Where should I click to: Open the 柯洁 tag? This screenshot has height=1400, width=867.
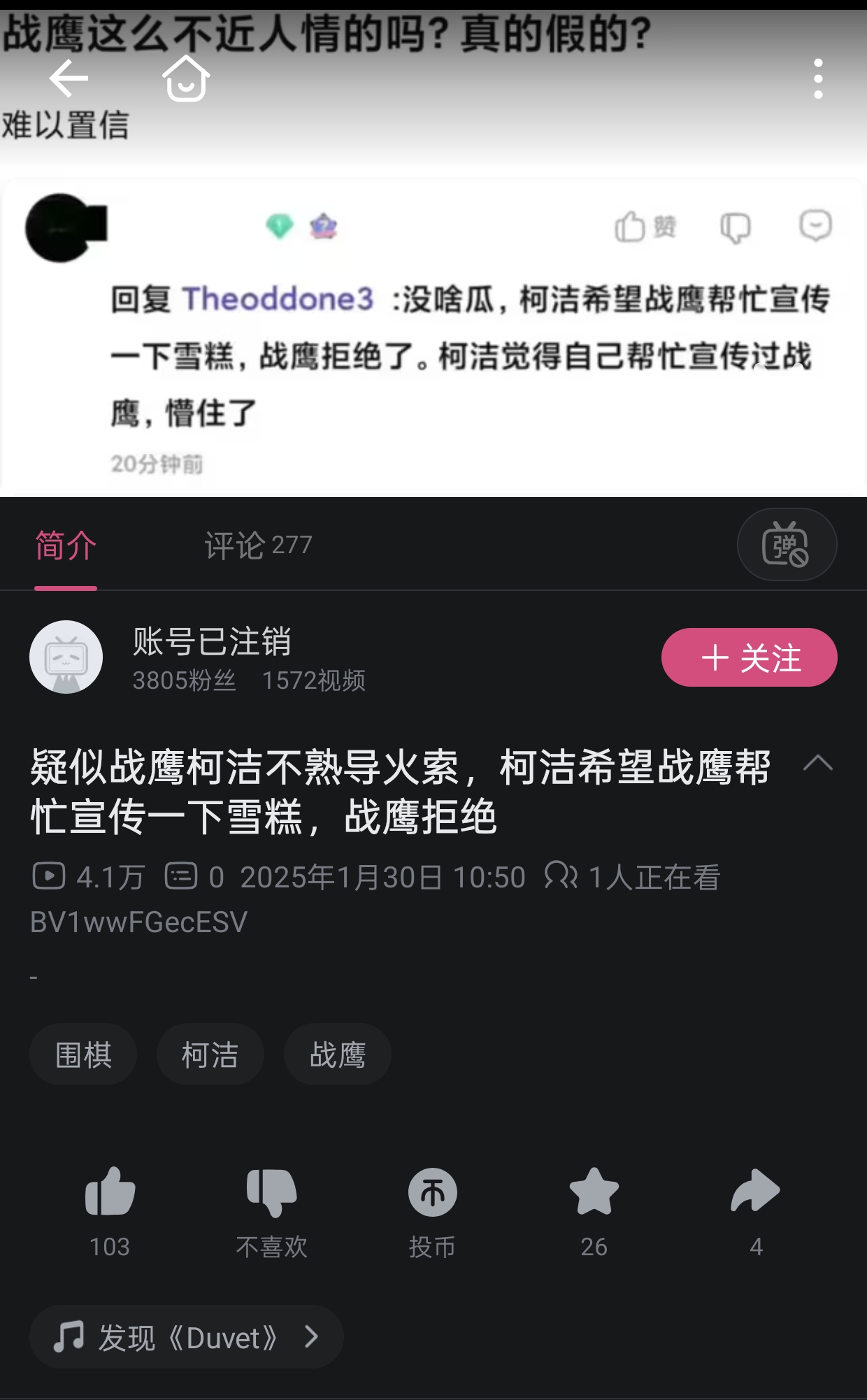point(210,1055)
